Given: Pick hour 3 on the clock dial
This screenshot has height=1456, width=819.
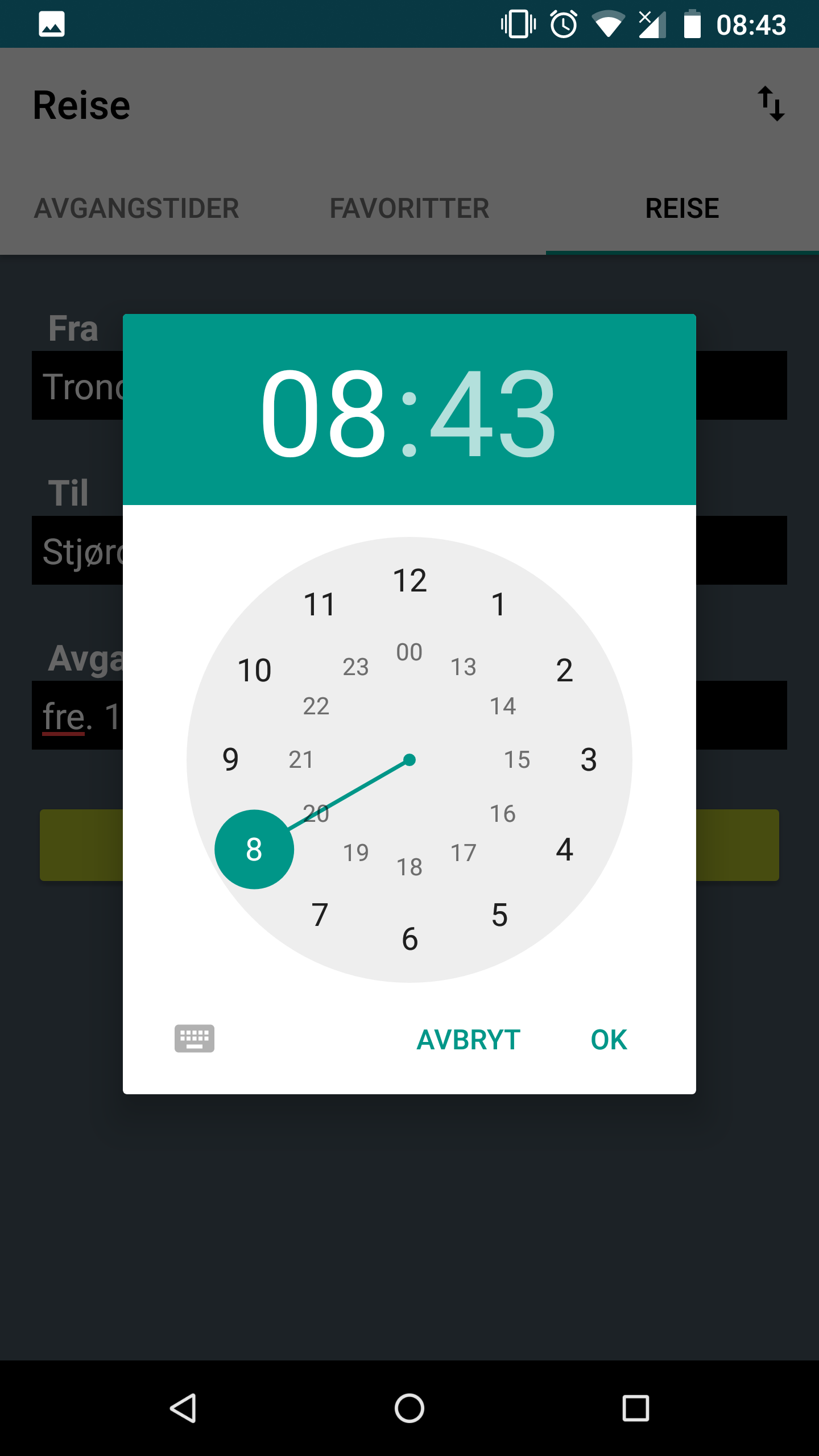Looking at the screenshot, I should (x=589, y=759).
